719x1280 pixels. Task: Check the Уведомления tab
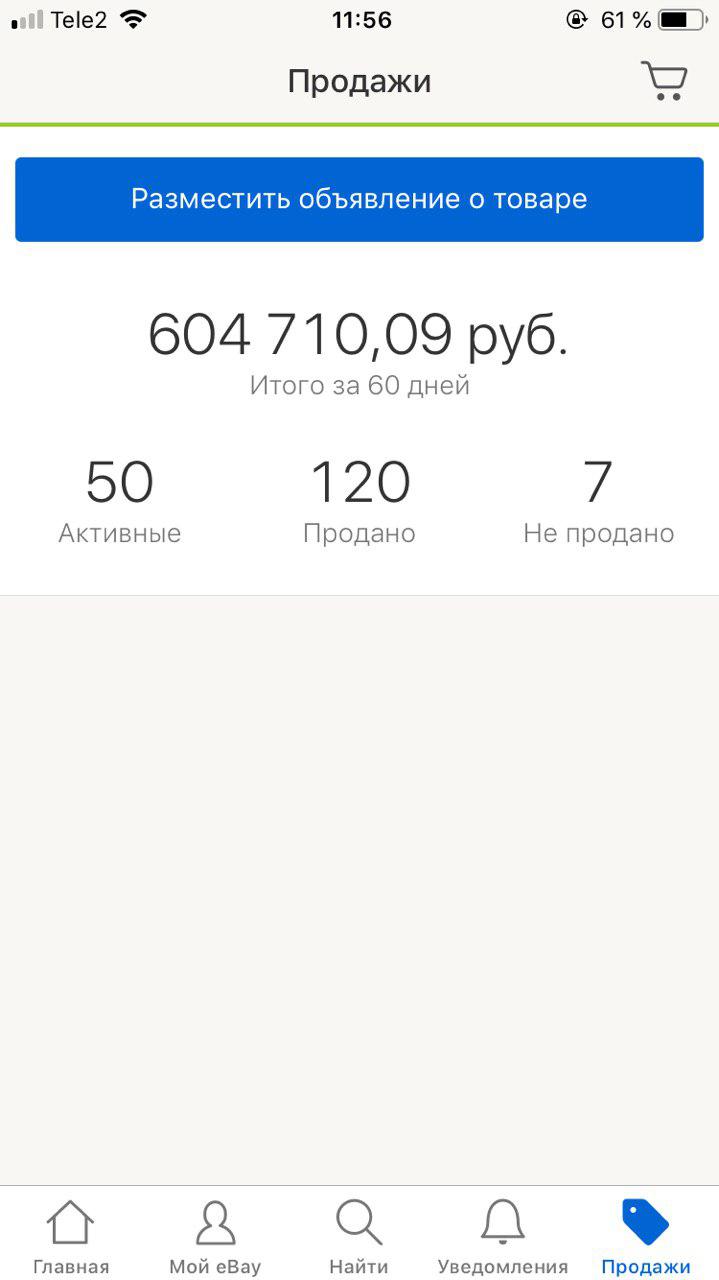pyautogui.click(x=502, y=1236)
